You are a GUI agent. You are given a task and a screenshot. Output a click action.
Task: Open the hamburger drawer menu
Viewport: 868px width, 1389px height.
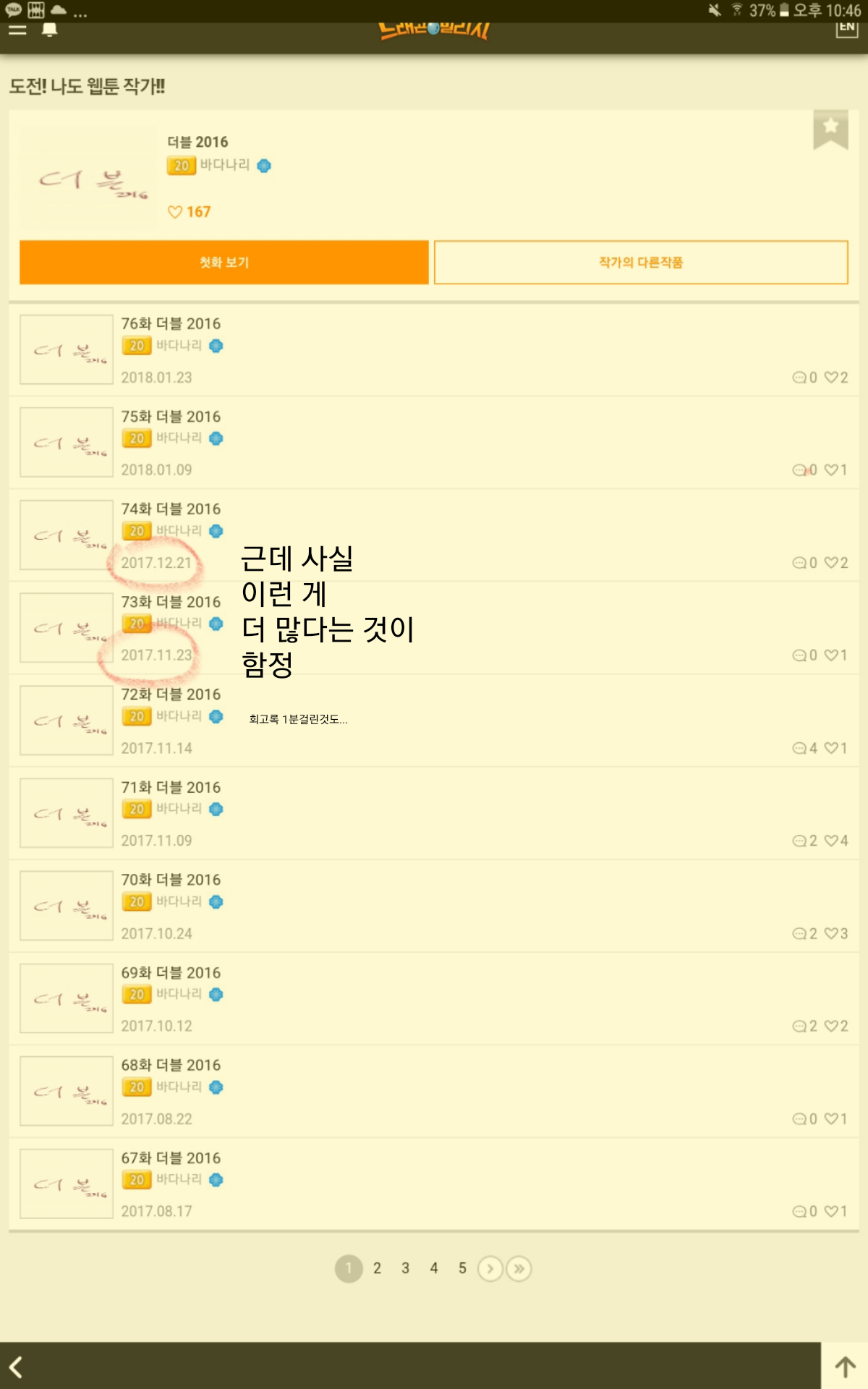click(17, 30)
